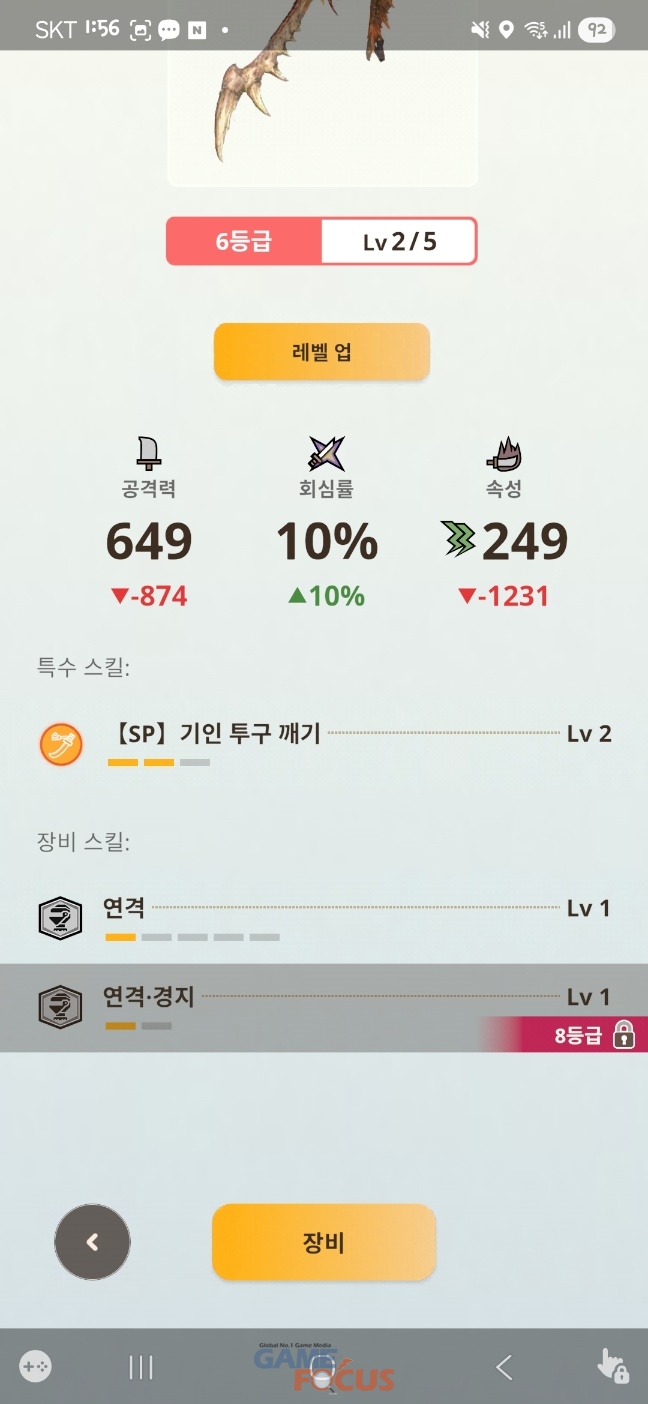The image size is (648, 1404).
Task: View the 연격 skill row
Action: coord(324,917)
